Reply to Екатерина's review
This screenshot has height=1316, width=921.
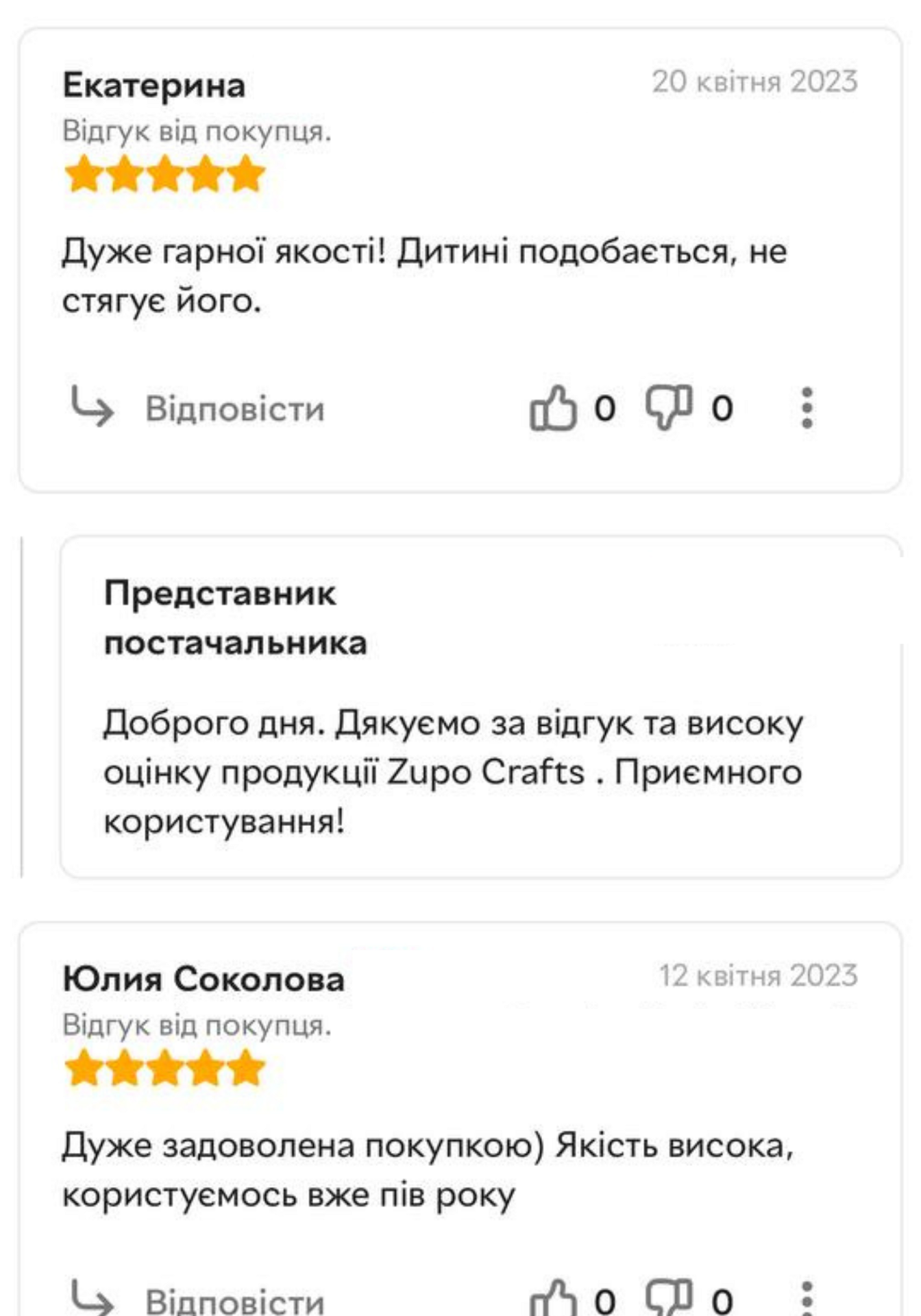199,409
